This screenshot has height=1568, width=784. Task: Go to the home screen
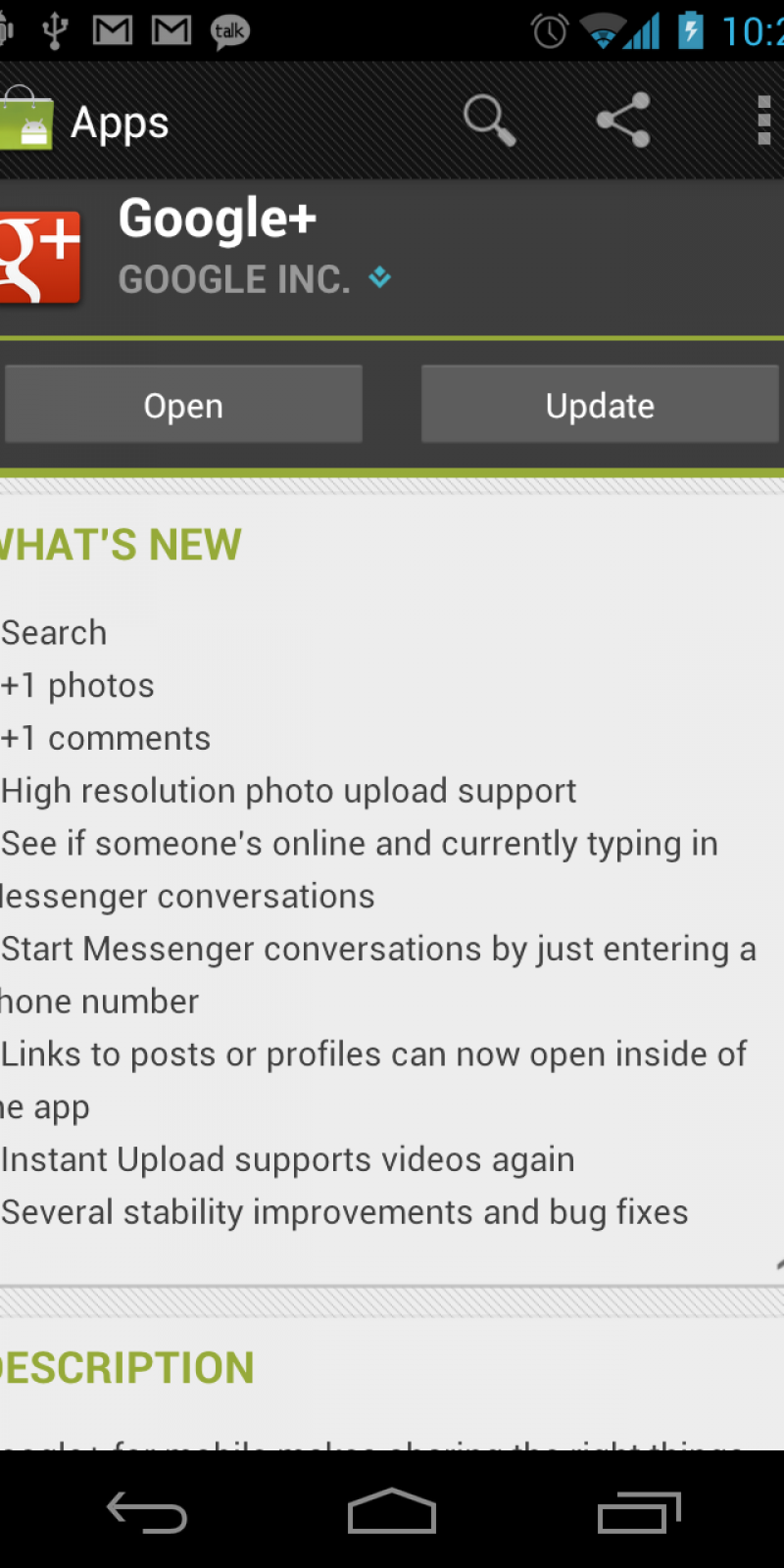(392, 1512)
